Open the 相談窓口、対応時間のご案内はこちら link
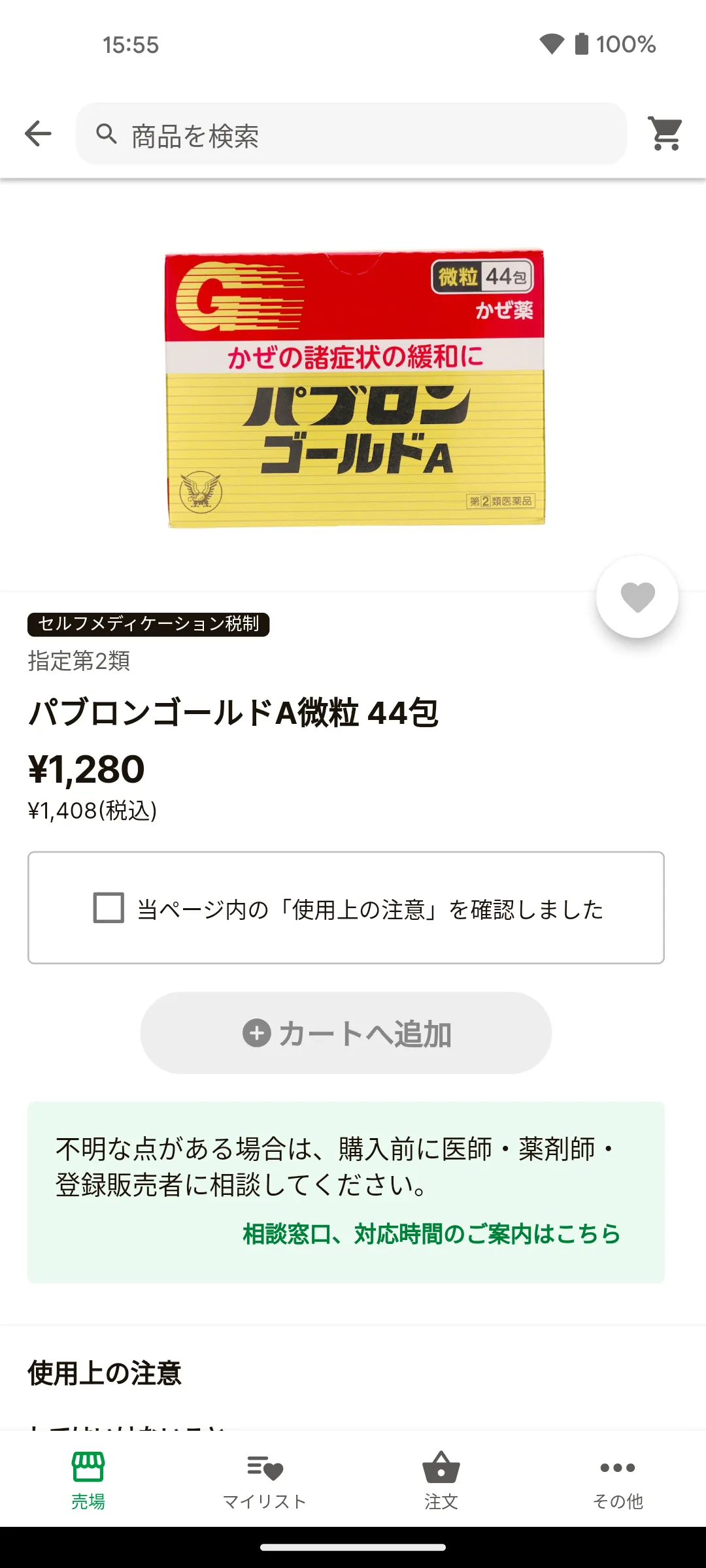 pos(431,1233)
